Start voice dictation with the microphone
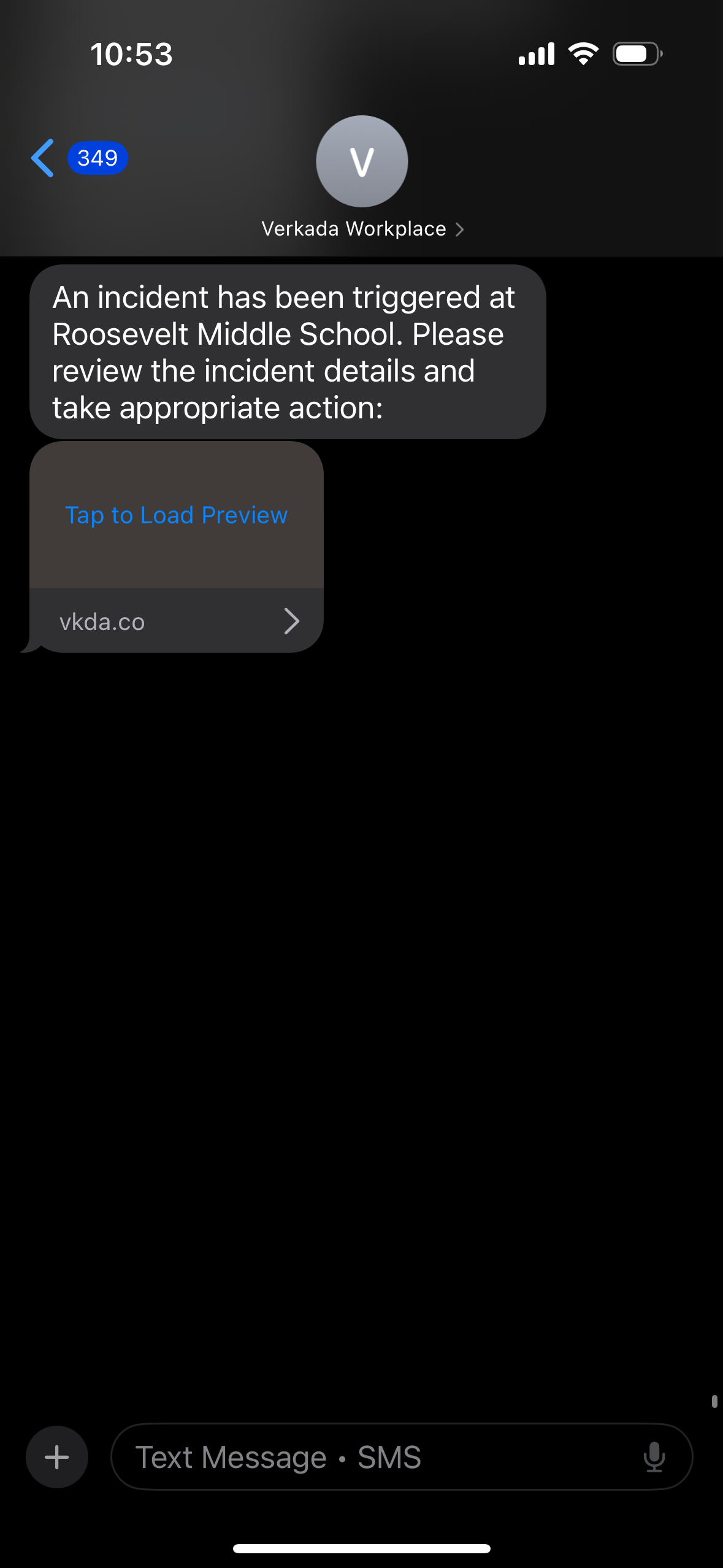The image size is (723, 1568). point(654,1457)
